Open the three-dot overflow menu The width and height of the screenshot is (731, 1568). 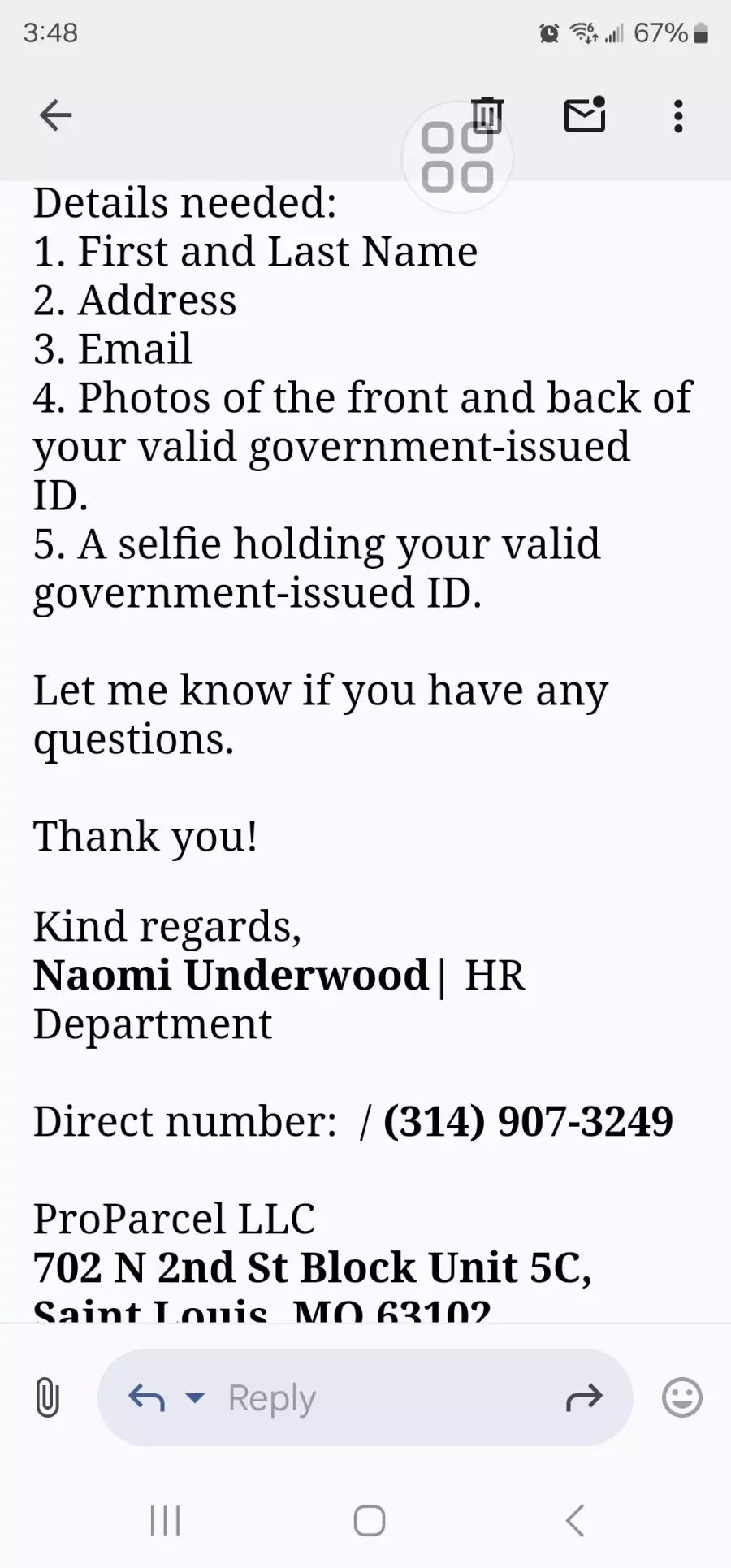point(678,115)
